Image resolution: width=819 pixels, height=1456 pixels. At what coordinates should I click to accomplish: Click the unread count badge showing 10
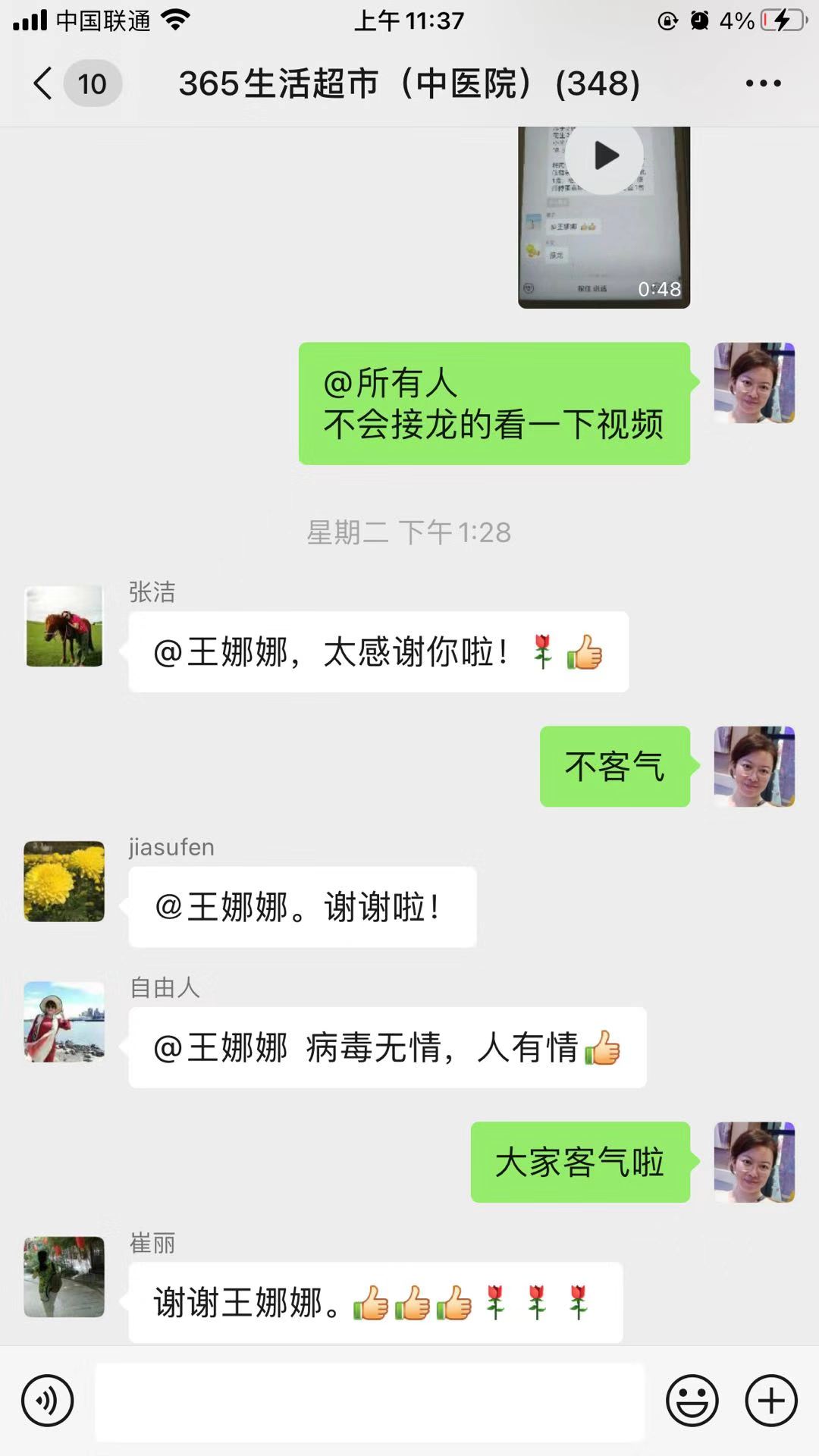tap(92, 84)
